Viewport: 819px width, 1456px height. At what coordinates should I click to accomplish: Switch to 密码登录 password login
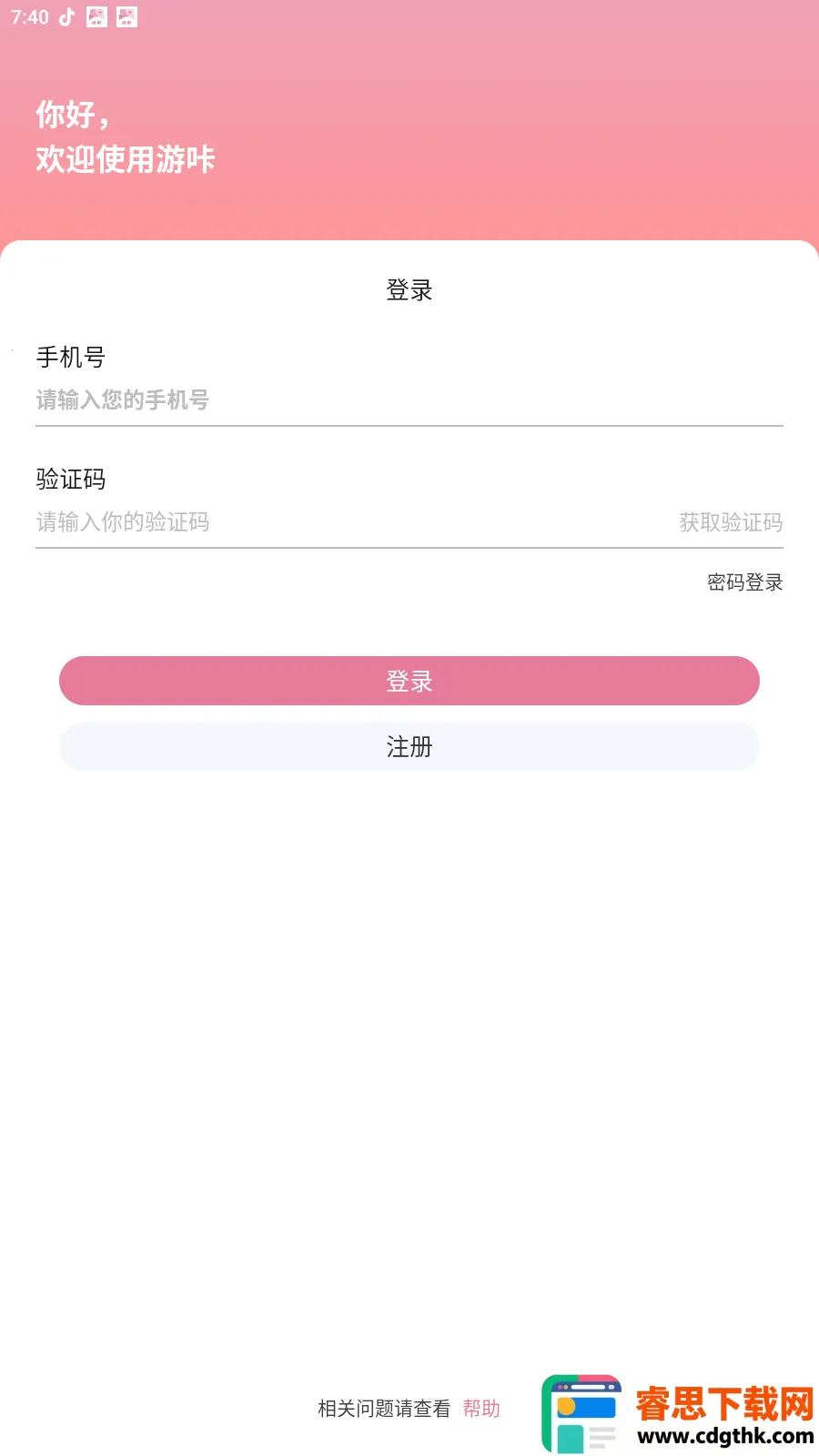pos(744,582)
